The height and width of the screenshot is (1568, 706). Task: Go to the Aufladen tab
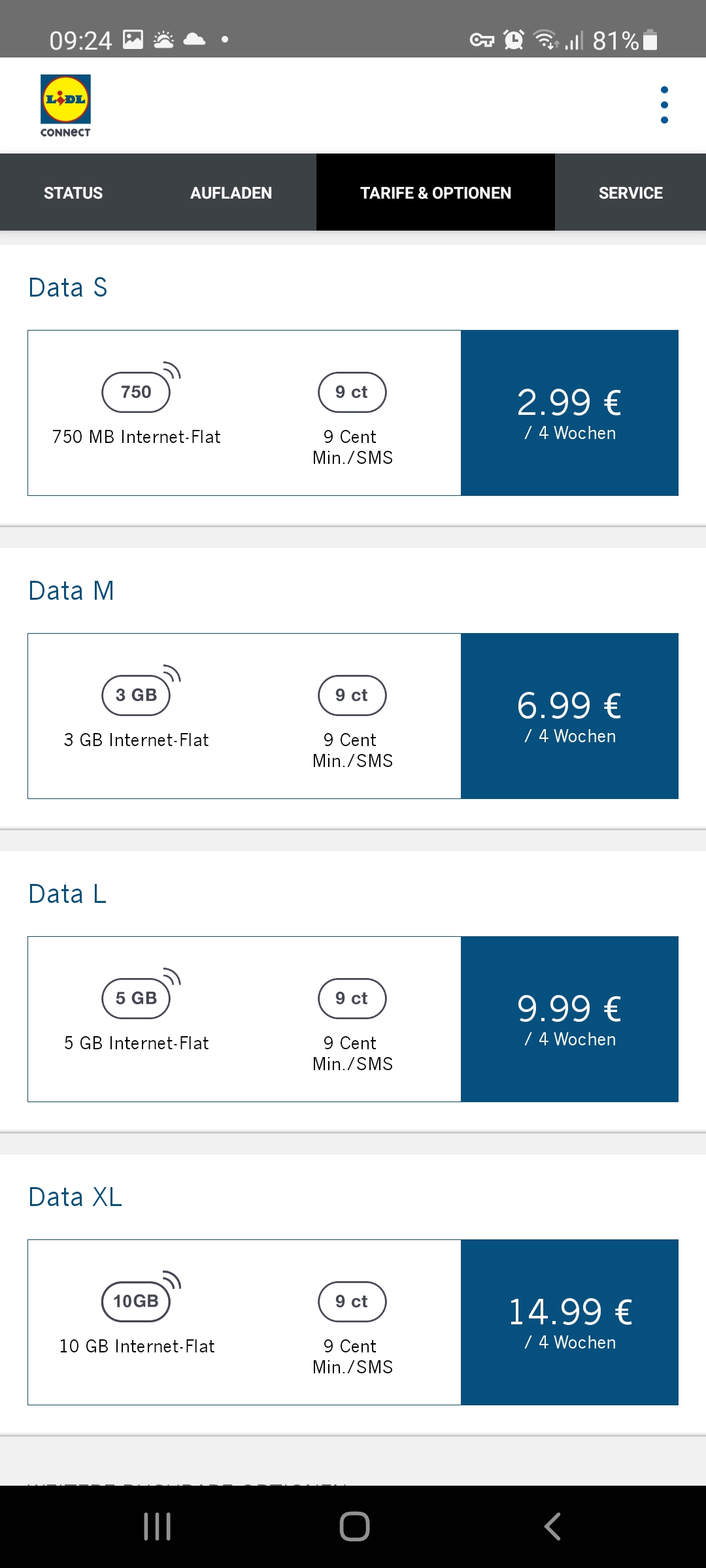[x=231, y=193]
